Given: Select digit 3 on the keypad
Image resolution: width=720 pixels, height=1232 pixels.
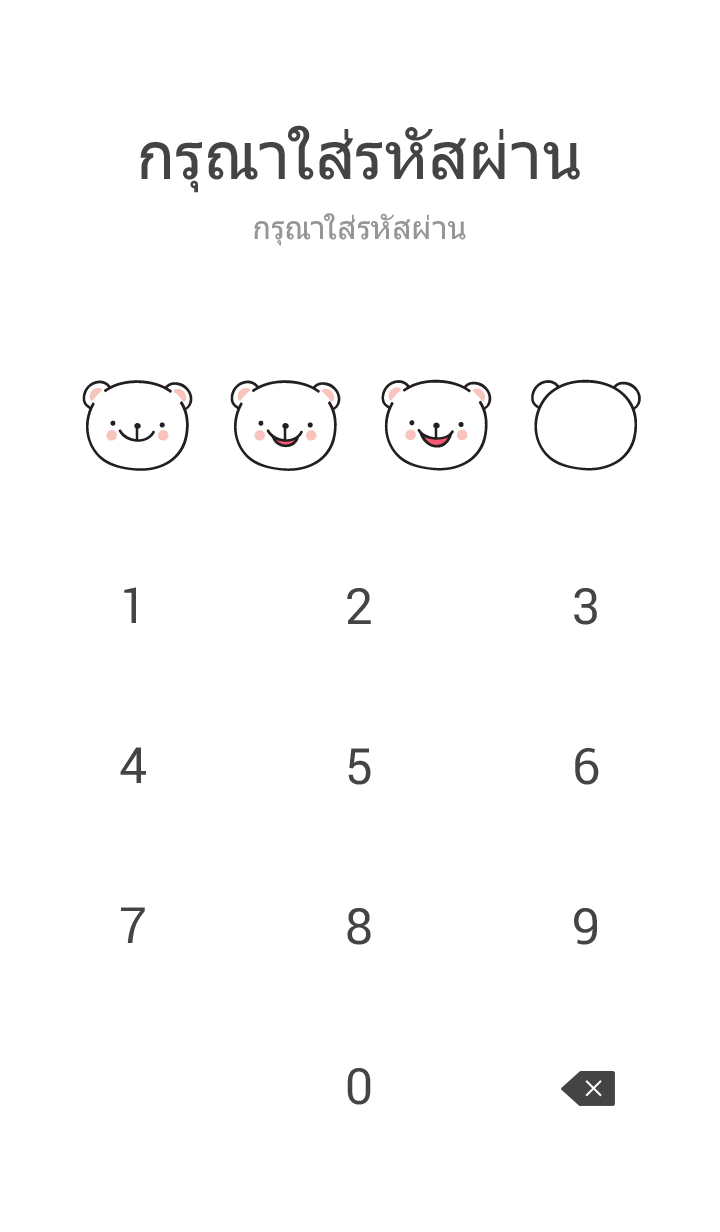Looking at the screenshot, I should click(586, 607).
